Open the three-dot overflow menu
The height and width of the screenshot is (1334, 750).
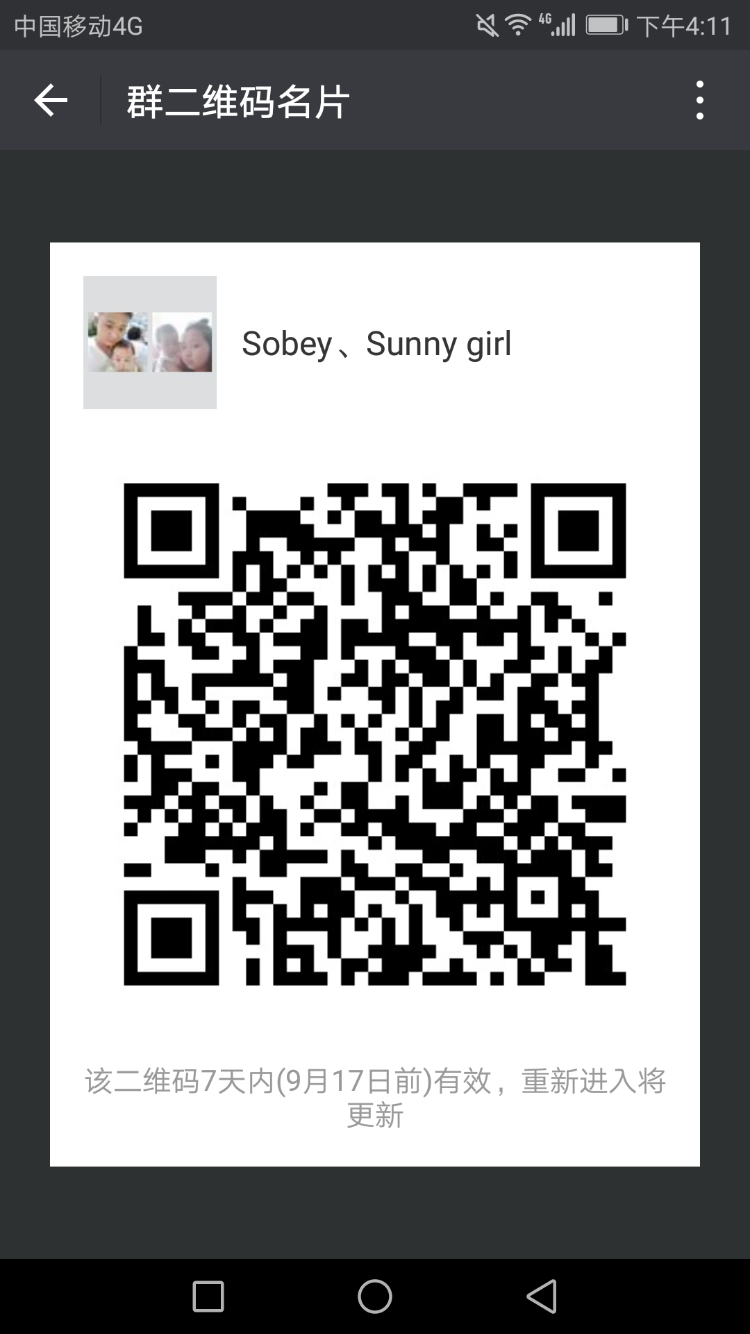click(x=700, y=101)
